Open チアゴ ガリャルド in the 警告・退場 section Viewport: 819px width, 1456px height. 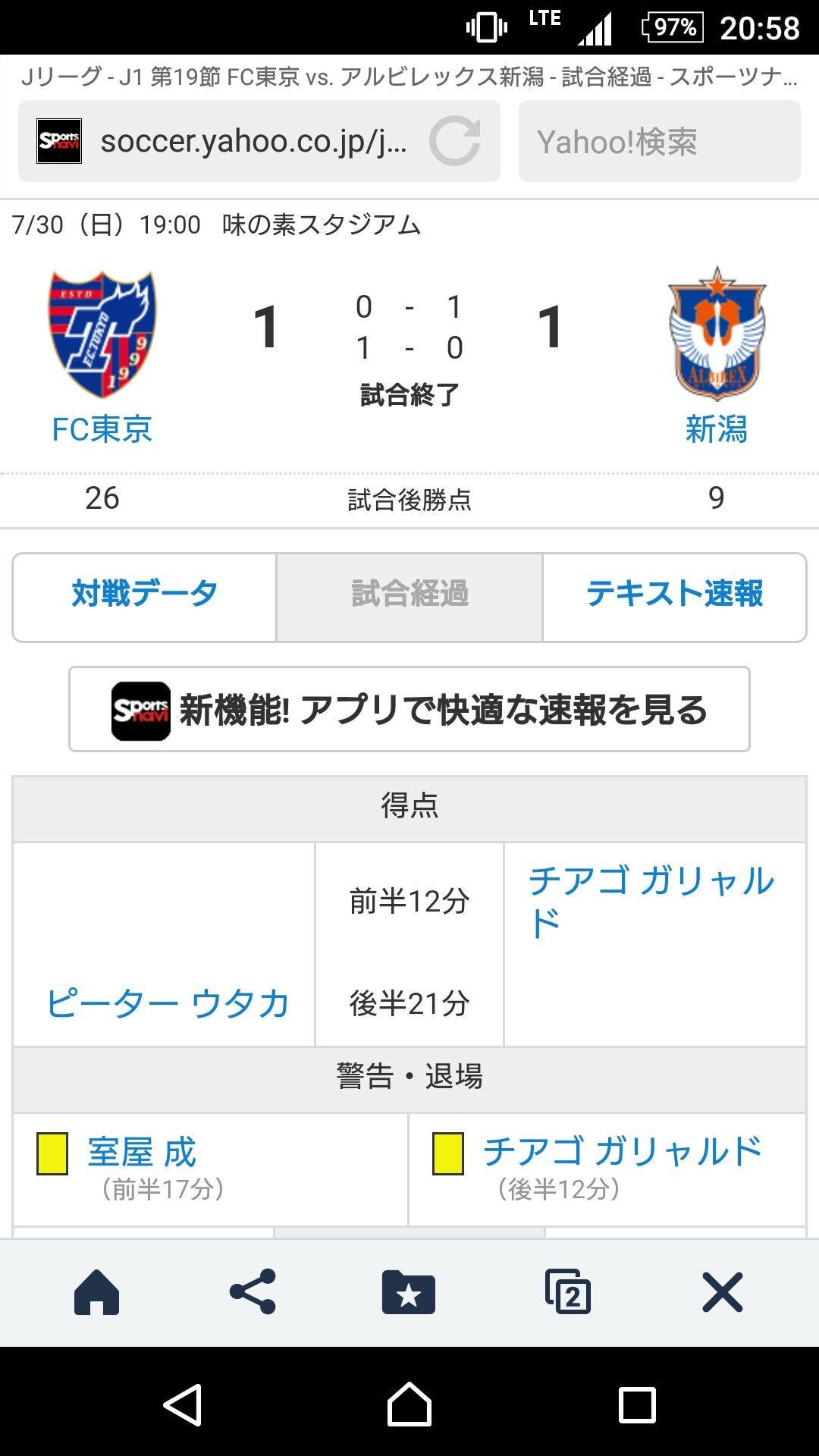[x=622, y=1151]
